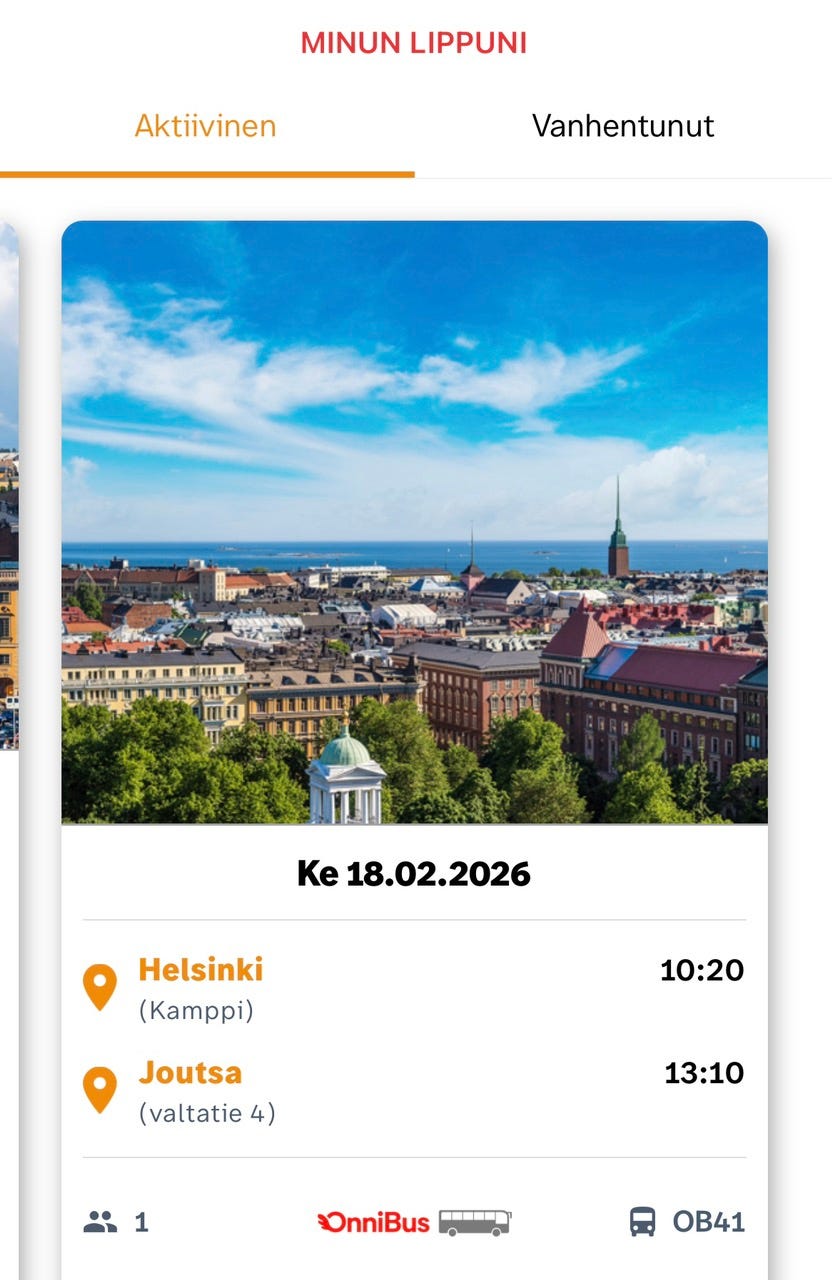Select the small bus icon next to OB41
This screenshot has width=832, height=1280.
643,1221
